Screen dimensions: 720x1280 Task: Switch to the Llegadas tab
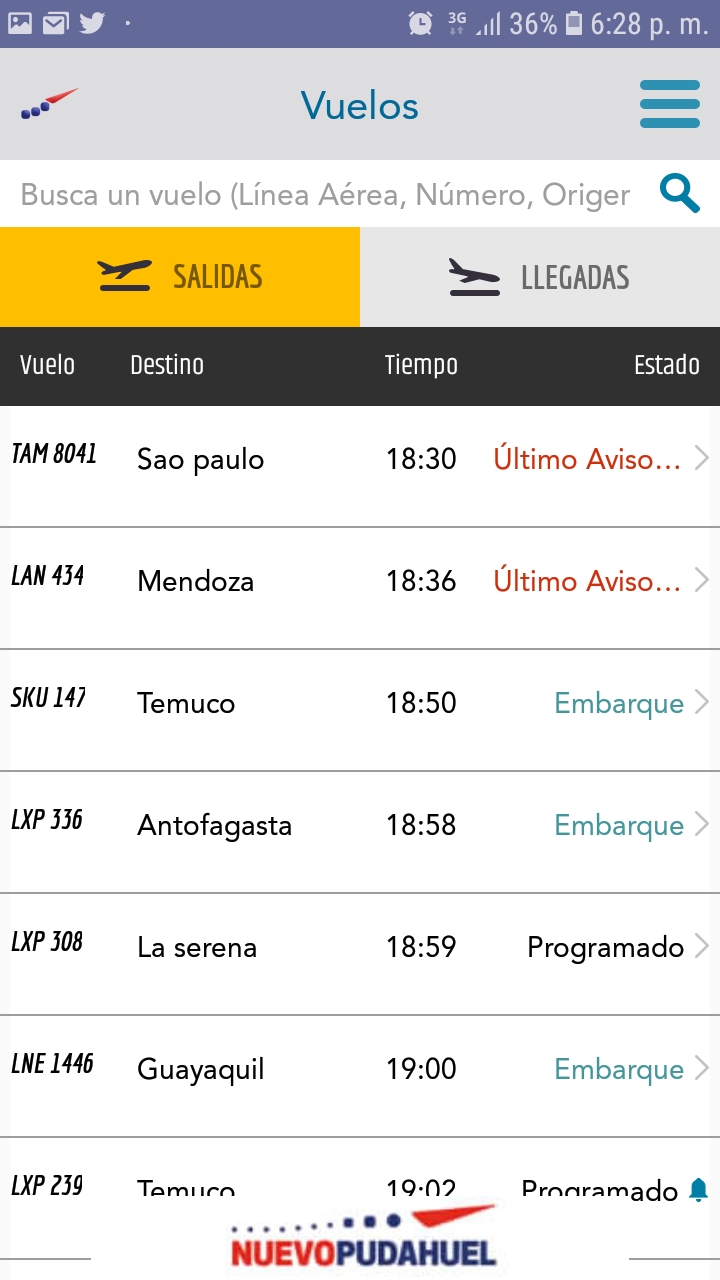[540, 277]
